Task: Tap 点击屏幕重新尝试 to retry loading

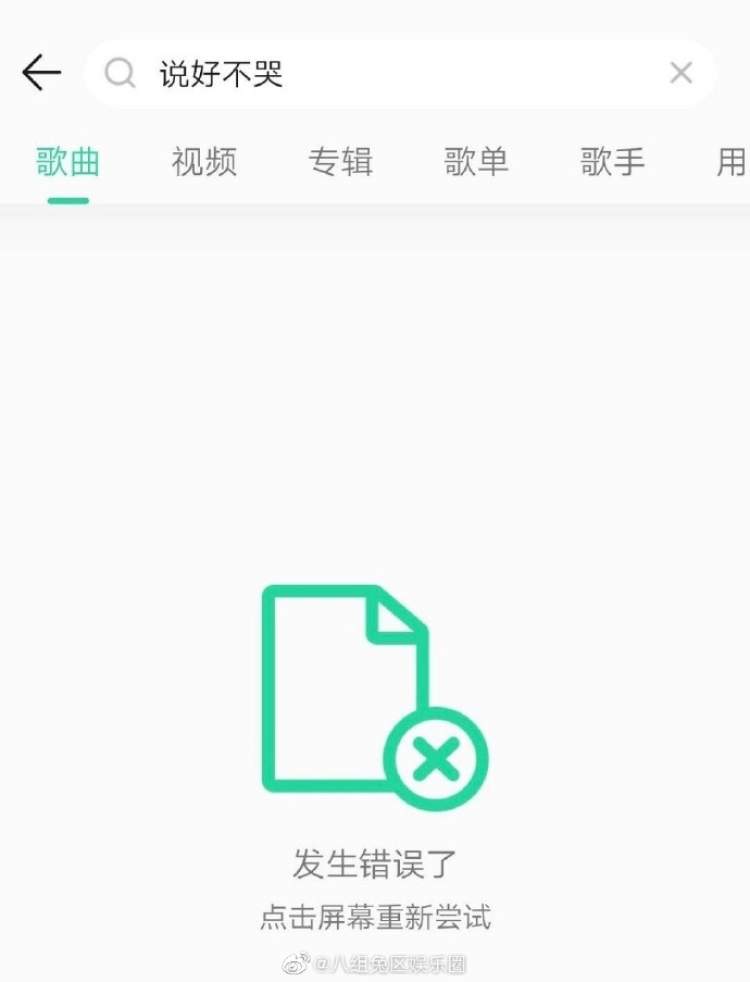Action: click(375, 917)
